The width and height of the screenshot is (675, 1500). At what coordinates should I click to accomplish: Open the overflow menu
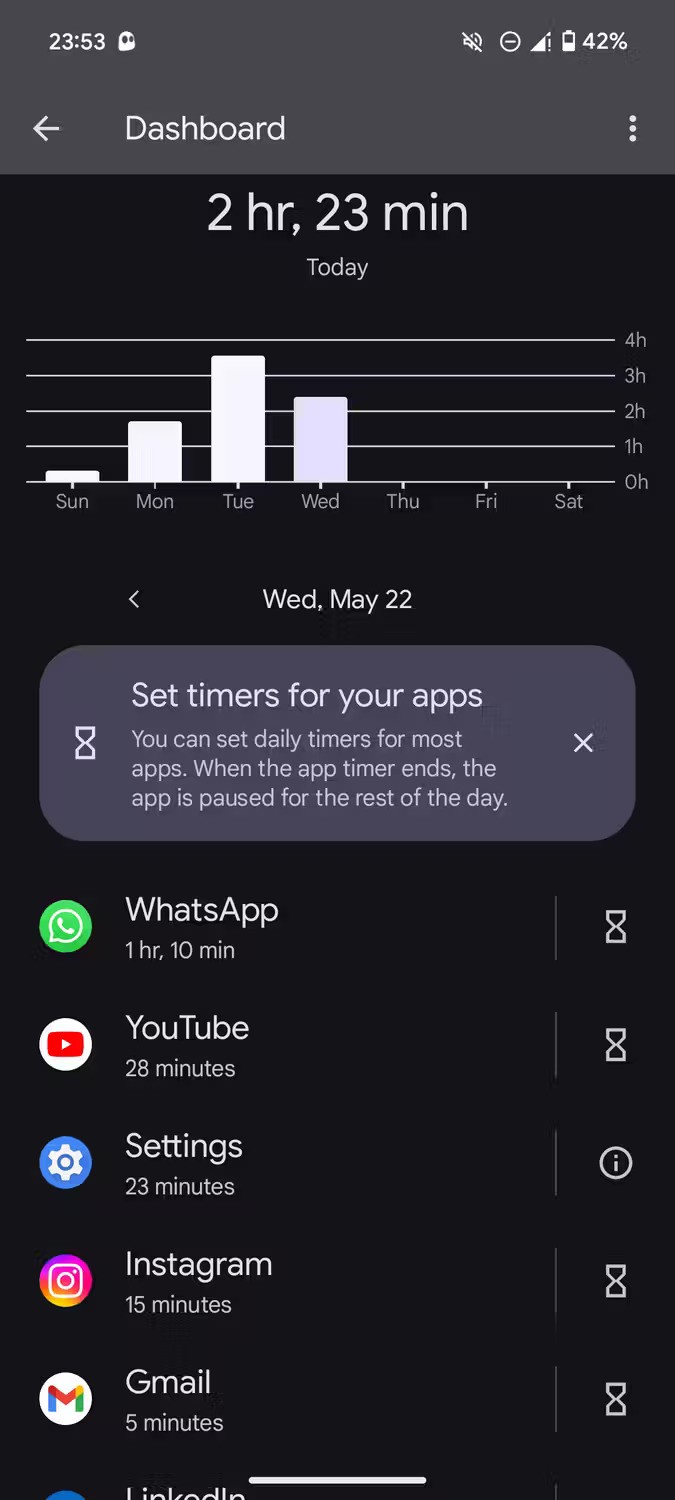pos(632,129)
